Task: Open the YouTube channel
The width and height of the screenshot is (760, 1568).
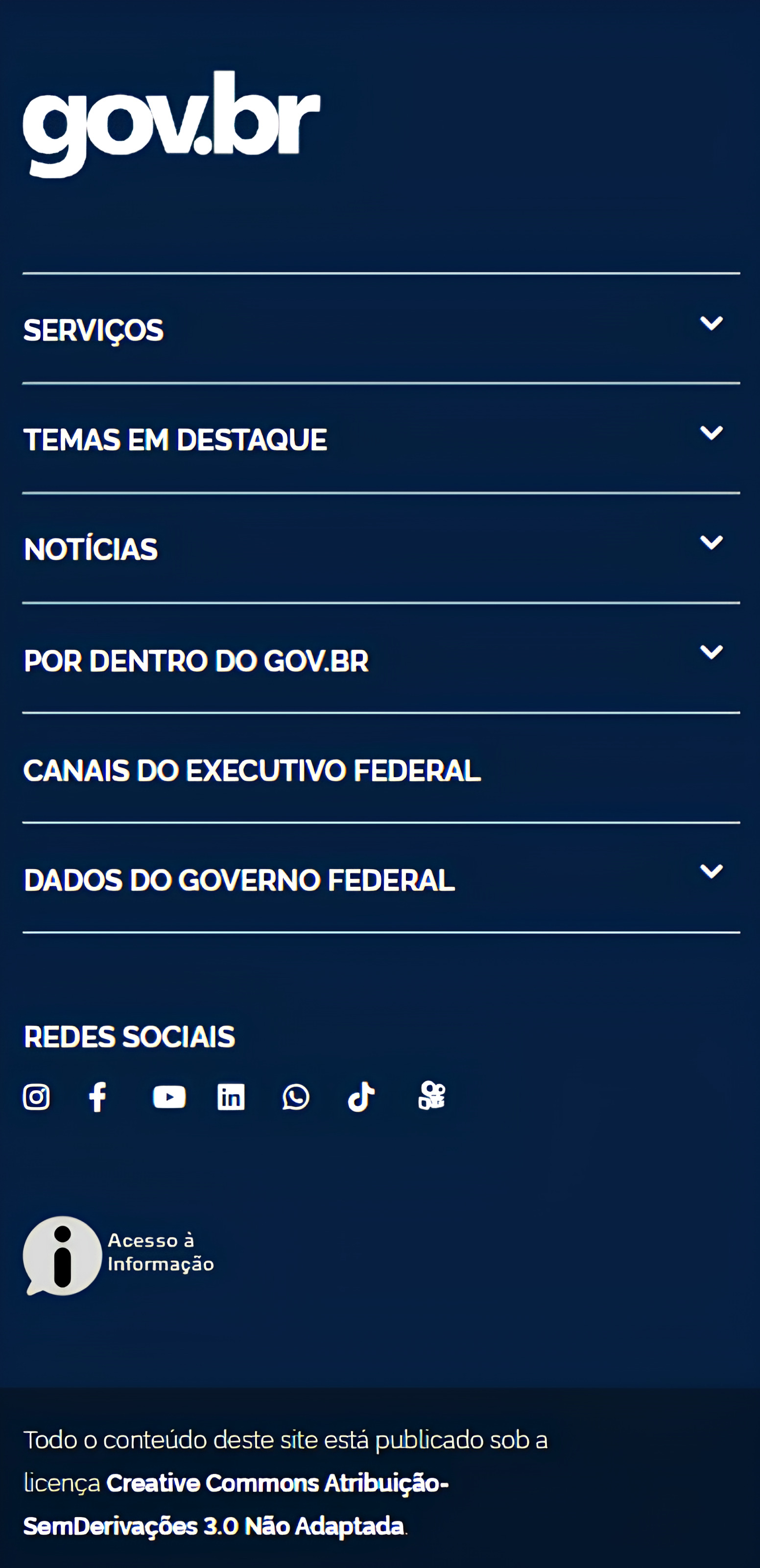Action: coord(169,1097)
